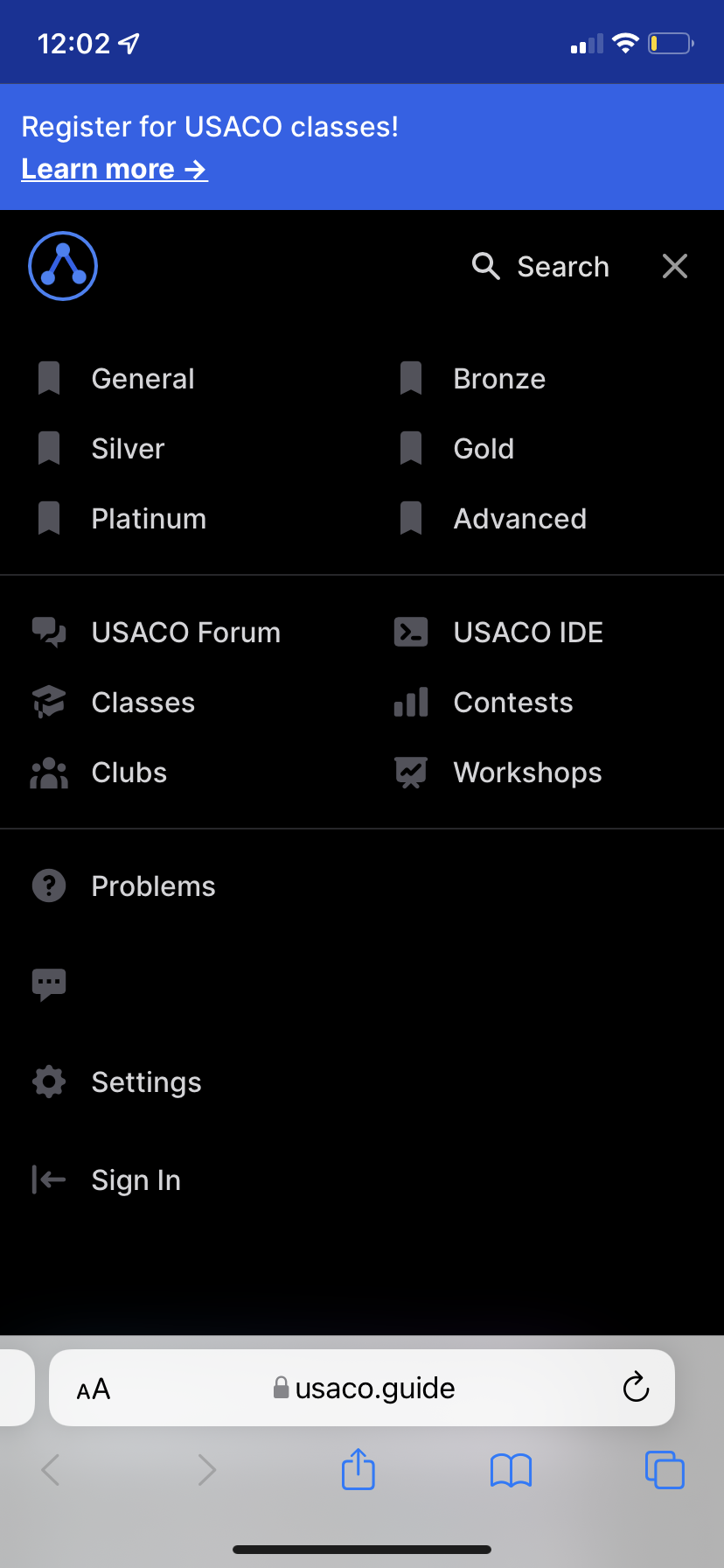This screenshot has height=1568, width=724.
Task: Open search with the magnifying glass icon
Action: pyautogui.click(x=486, y=267)
